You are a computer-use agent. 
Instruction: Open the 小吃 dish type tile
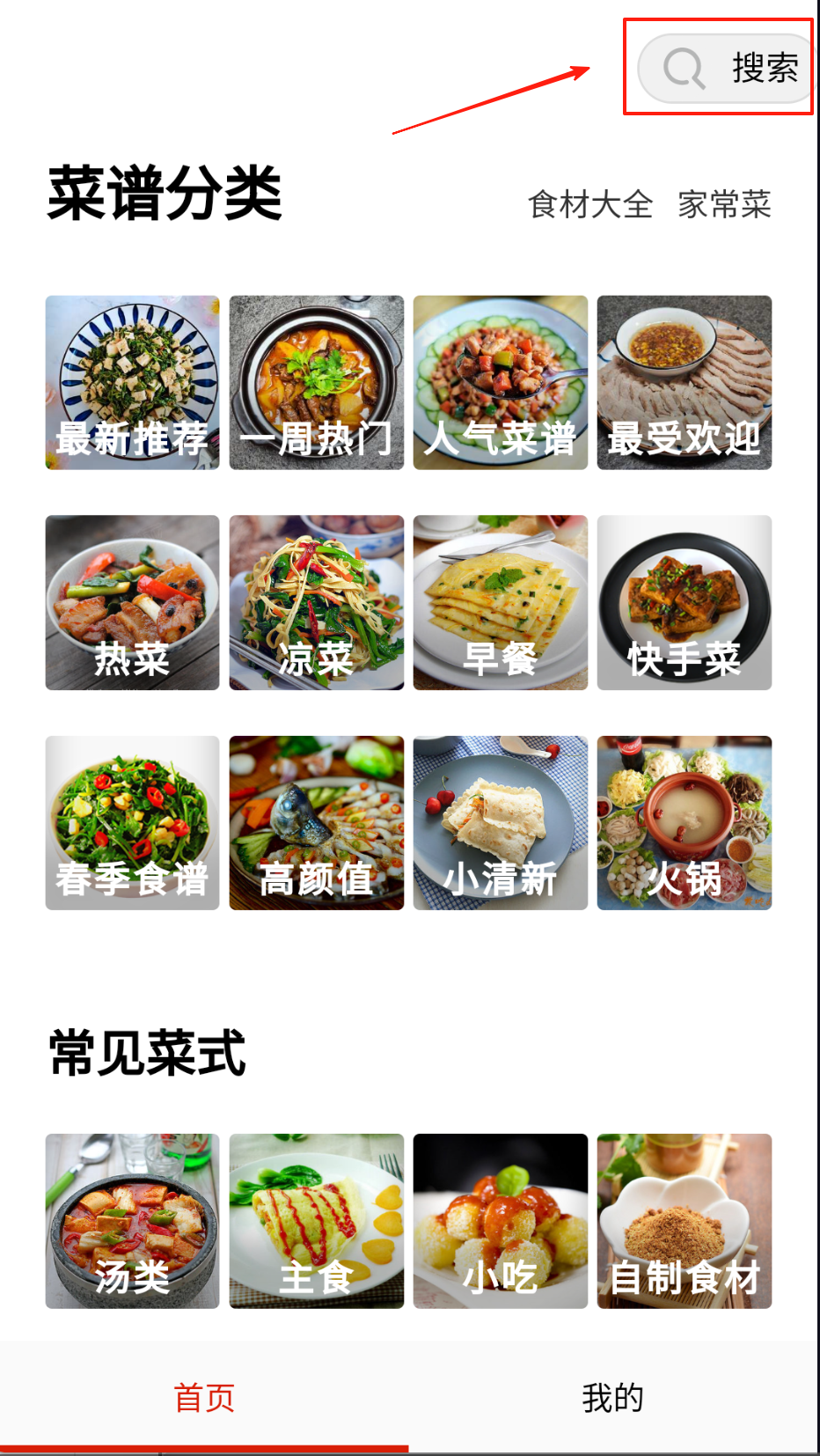pyautogui.click(x=501, y=1220)
